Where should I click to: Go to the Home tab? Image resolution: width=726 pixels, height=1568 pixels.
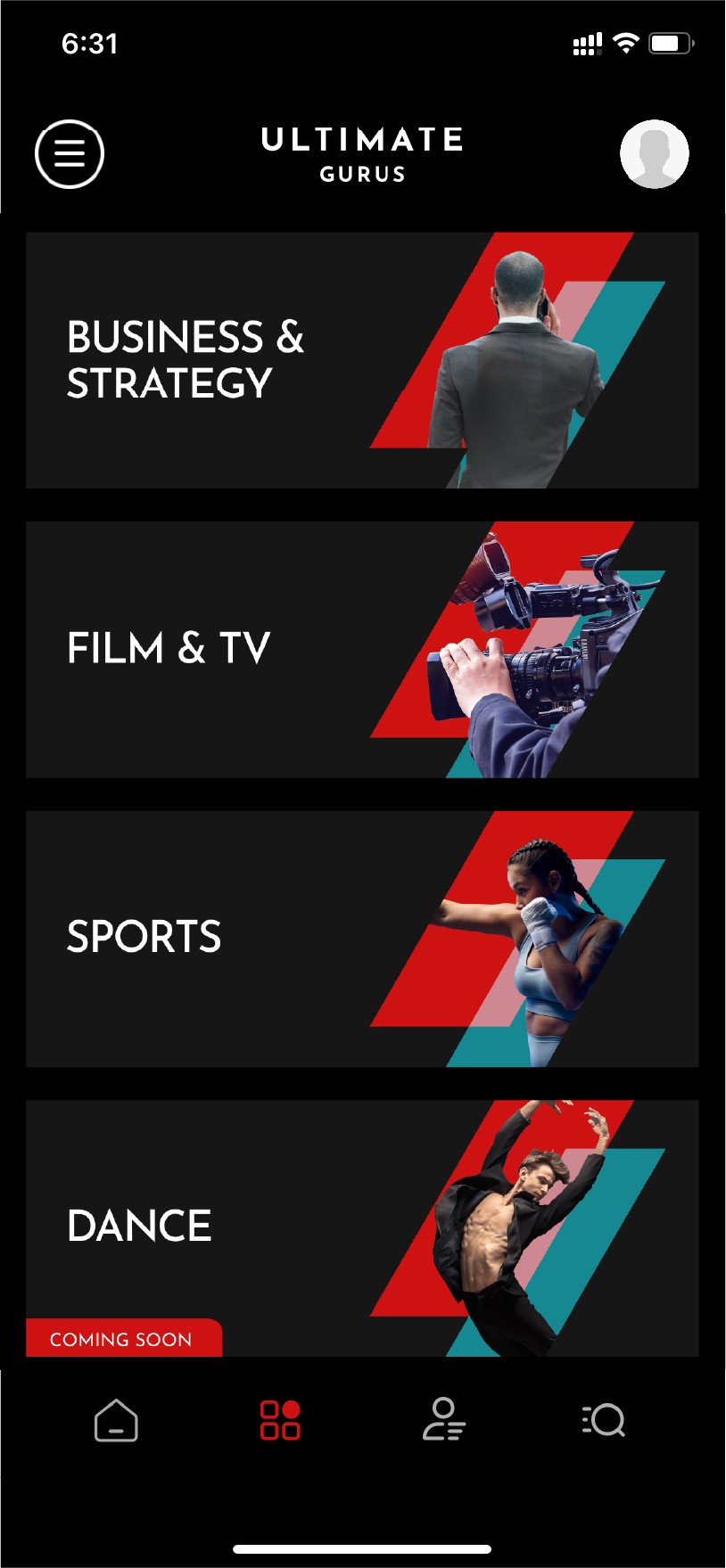[x=116, y=1420]
